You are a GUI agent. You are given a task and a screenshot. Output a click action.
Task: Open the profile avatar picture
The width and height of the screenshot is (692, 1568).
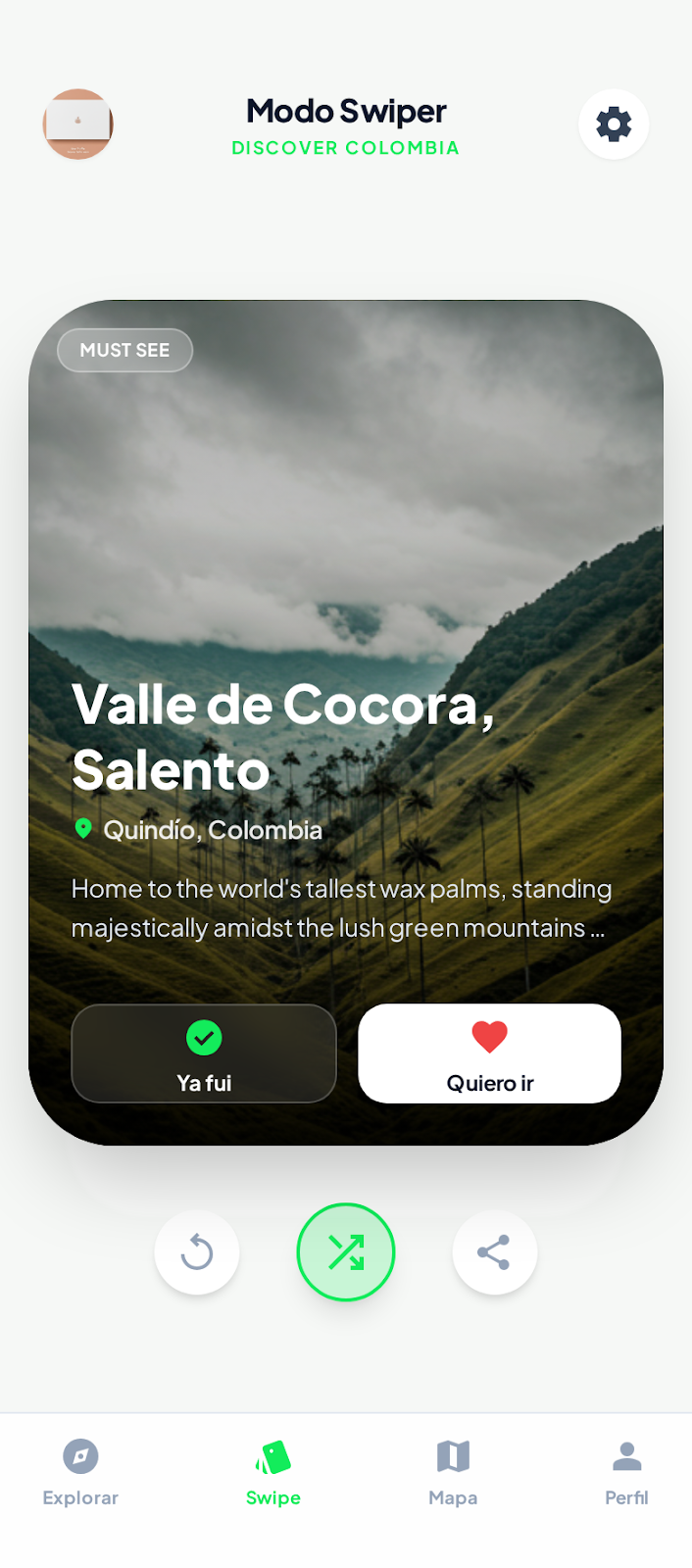pos(77,124)
